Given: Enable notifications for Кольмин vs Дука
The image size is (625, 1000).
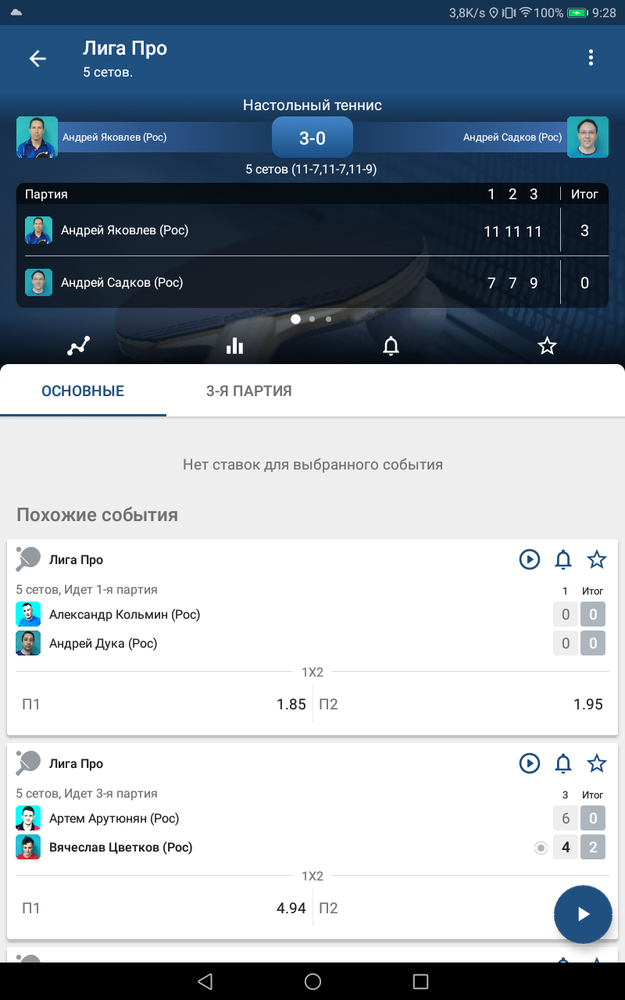Looking at the screenshot, I should click(563, 559).
